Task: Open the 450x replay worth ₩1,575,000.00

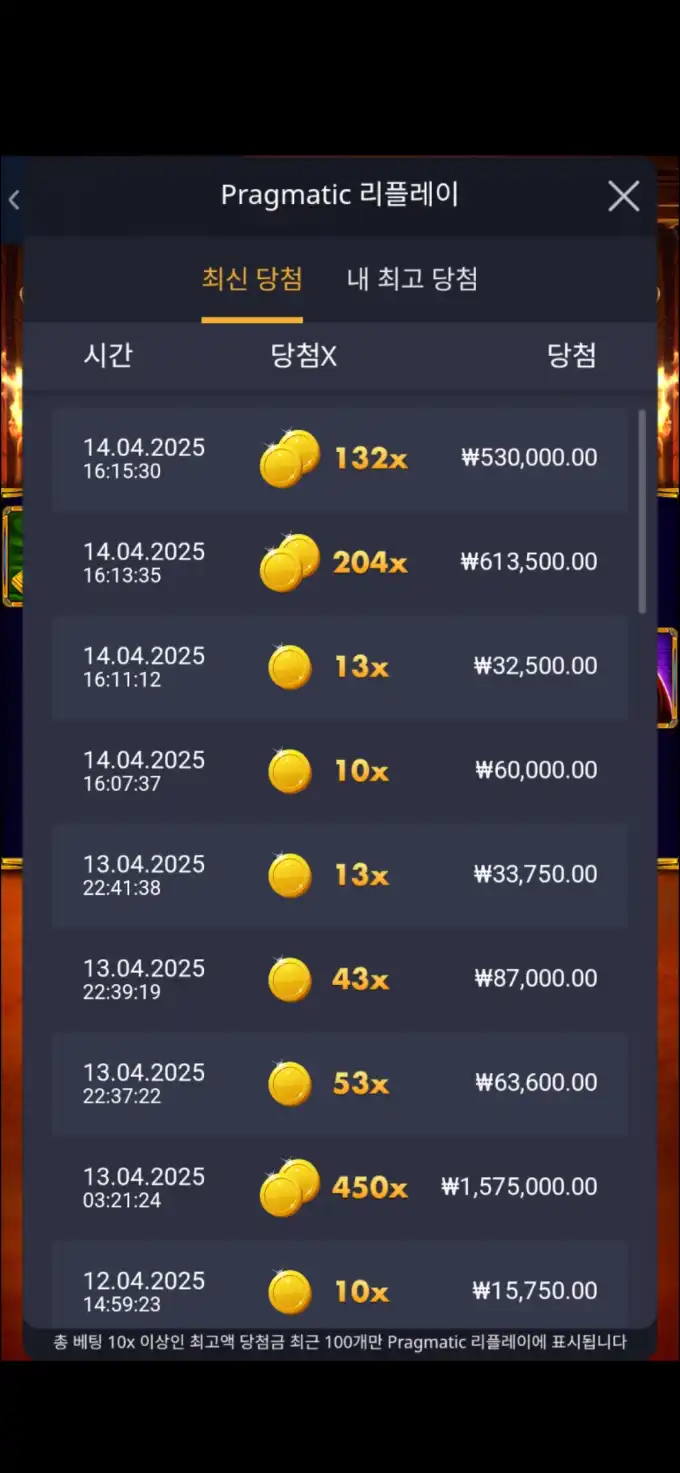Action: tap(340, 1187)
